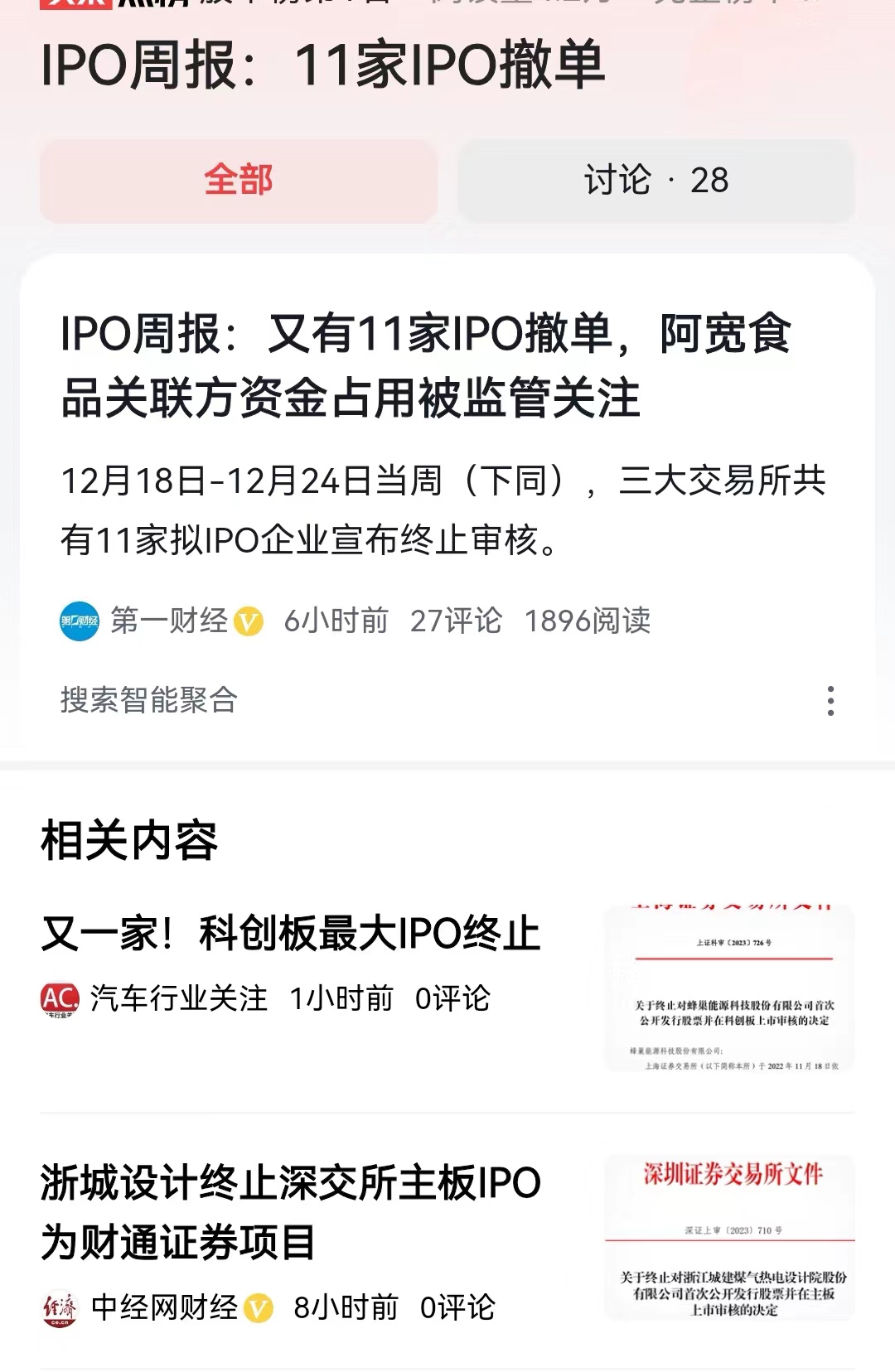Viewport: 895px width, 1372px height.
Task: Click the 1896阅读 read count
Action: [x=590, y=622]
